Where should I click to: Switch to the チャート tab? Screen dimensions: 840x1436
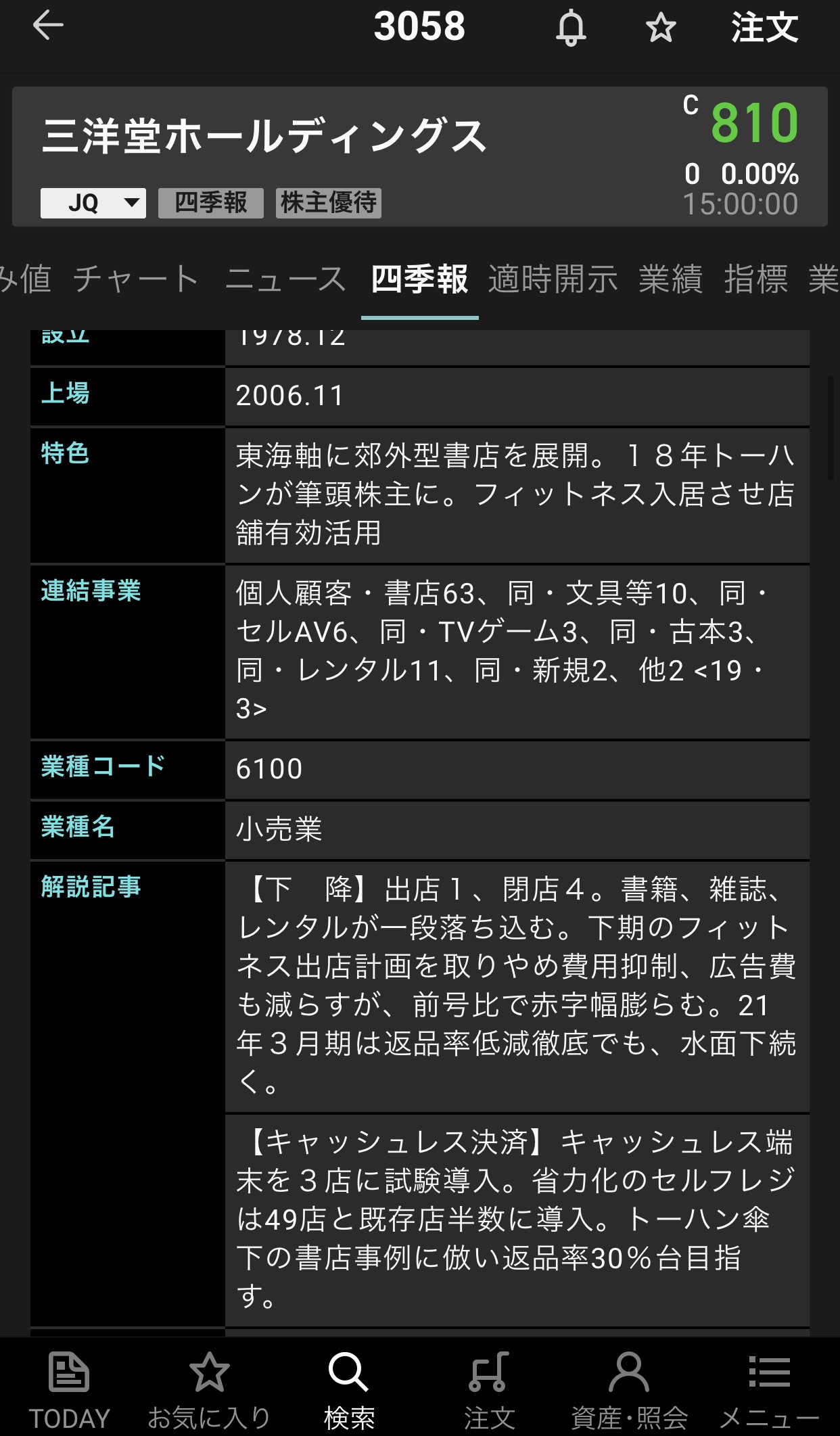pyautogui.click(x=136, y=279)
